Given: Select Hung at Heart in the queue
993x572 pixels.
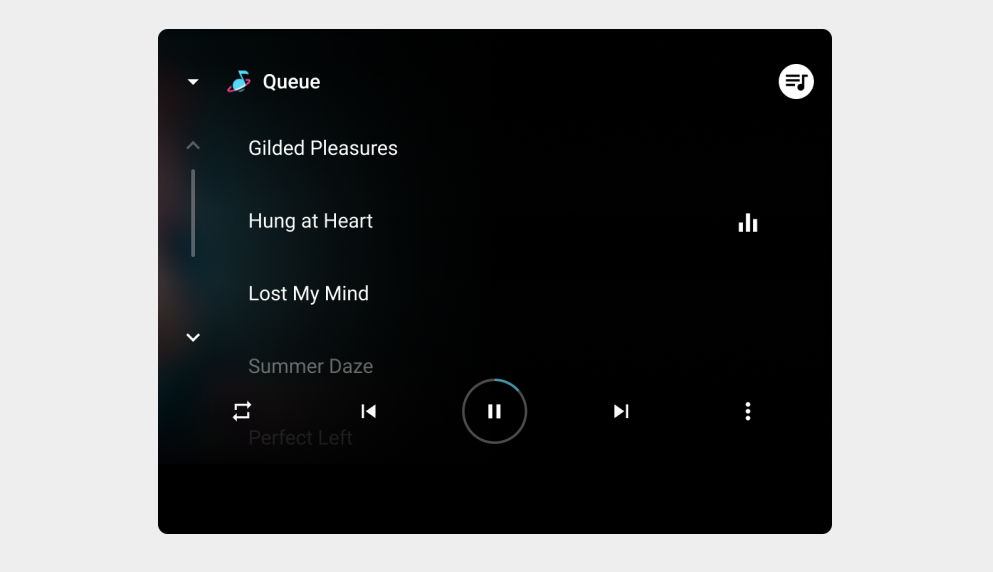Looking at the screenshot, I should point(310,221).
